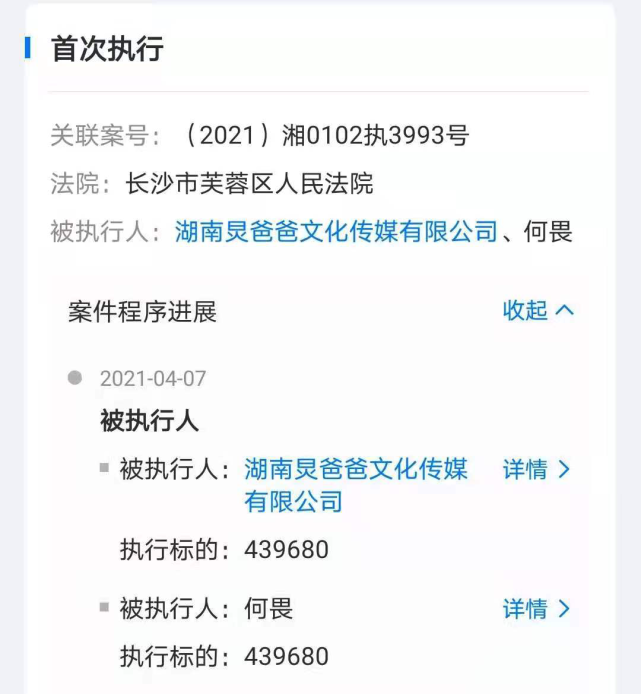Open 详情 for 湖南炅爸爸文化传媒有限公司 entry

[536, 469]
